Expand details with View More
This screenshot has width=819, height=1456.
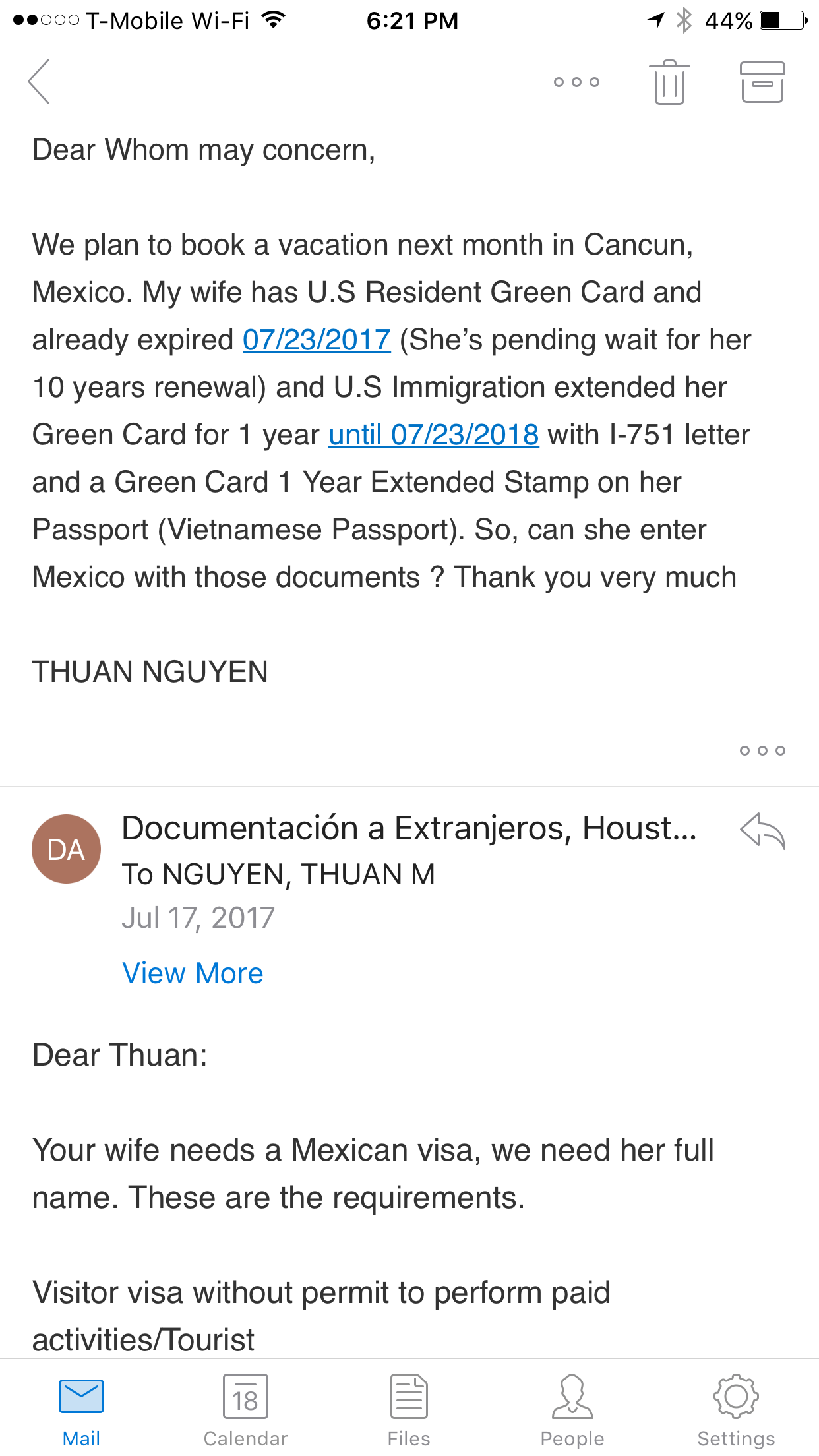click(193, 973)
